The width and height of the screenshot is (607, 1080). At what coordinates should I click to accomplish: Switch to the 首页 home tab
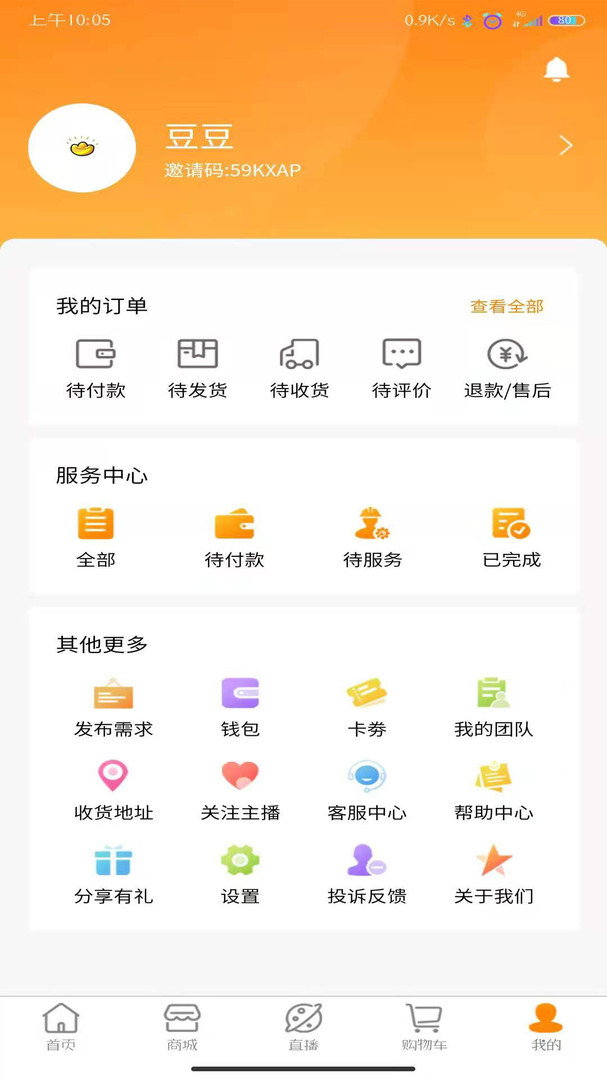(61, 1028)
